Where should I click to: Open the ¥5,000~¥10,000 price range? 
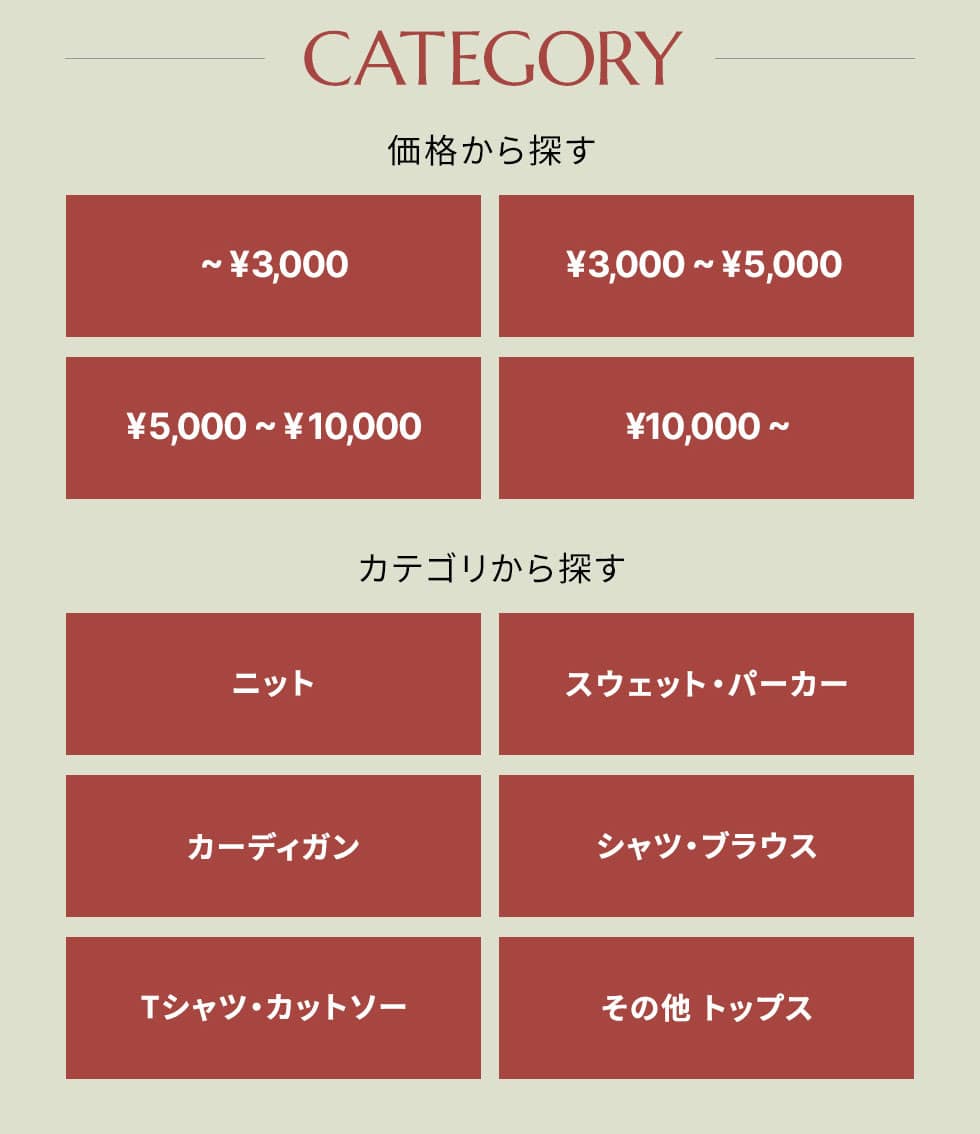[273, 428]
